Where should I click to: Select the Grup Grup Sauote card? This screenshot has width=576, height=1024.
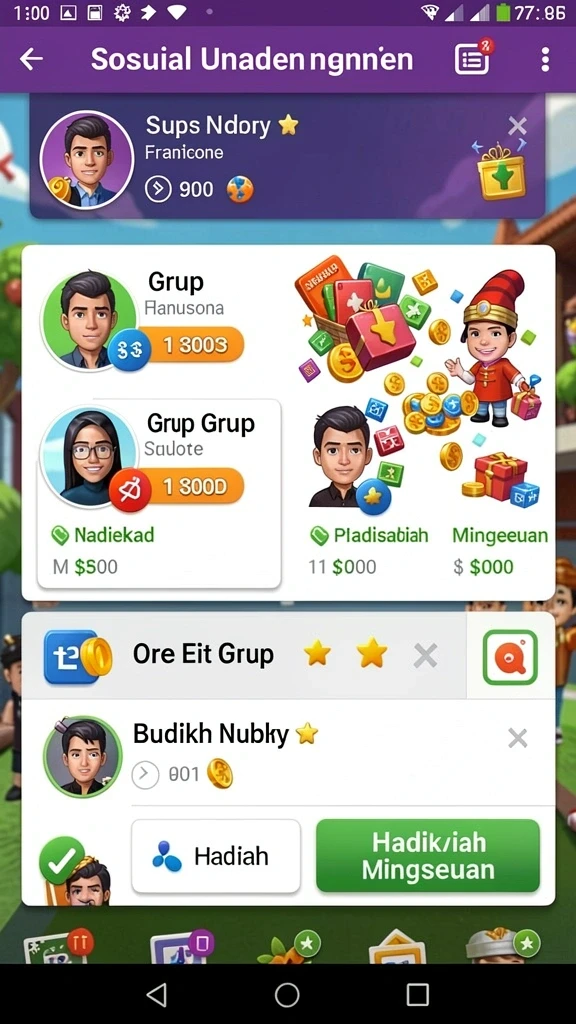[x=159, y=493]
